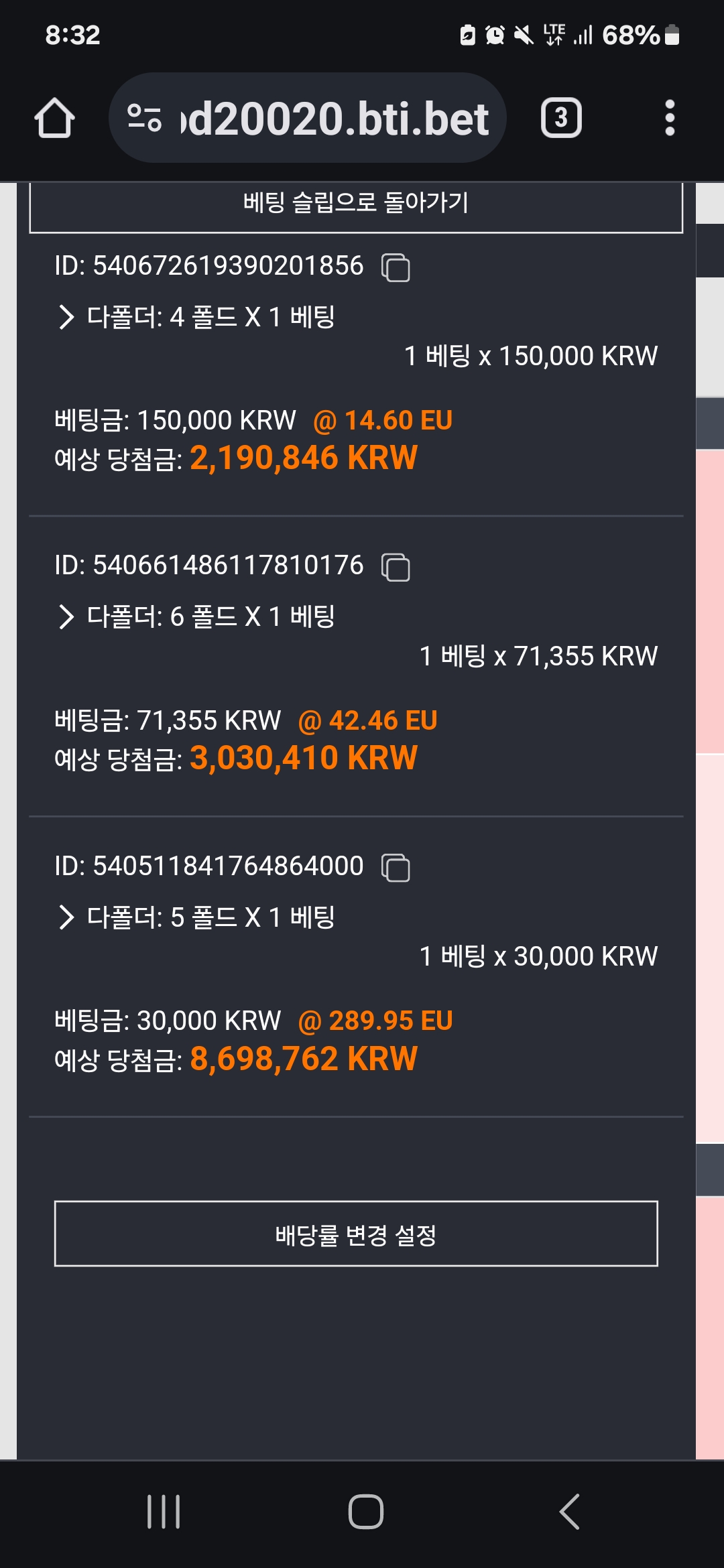Open the bti.bet address bar
Screen dimensions: 724x1568
(x=307, y=118)
